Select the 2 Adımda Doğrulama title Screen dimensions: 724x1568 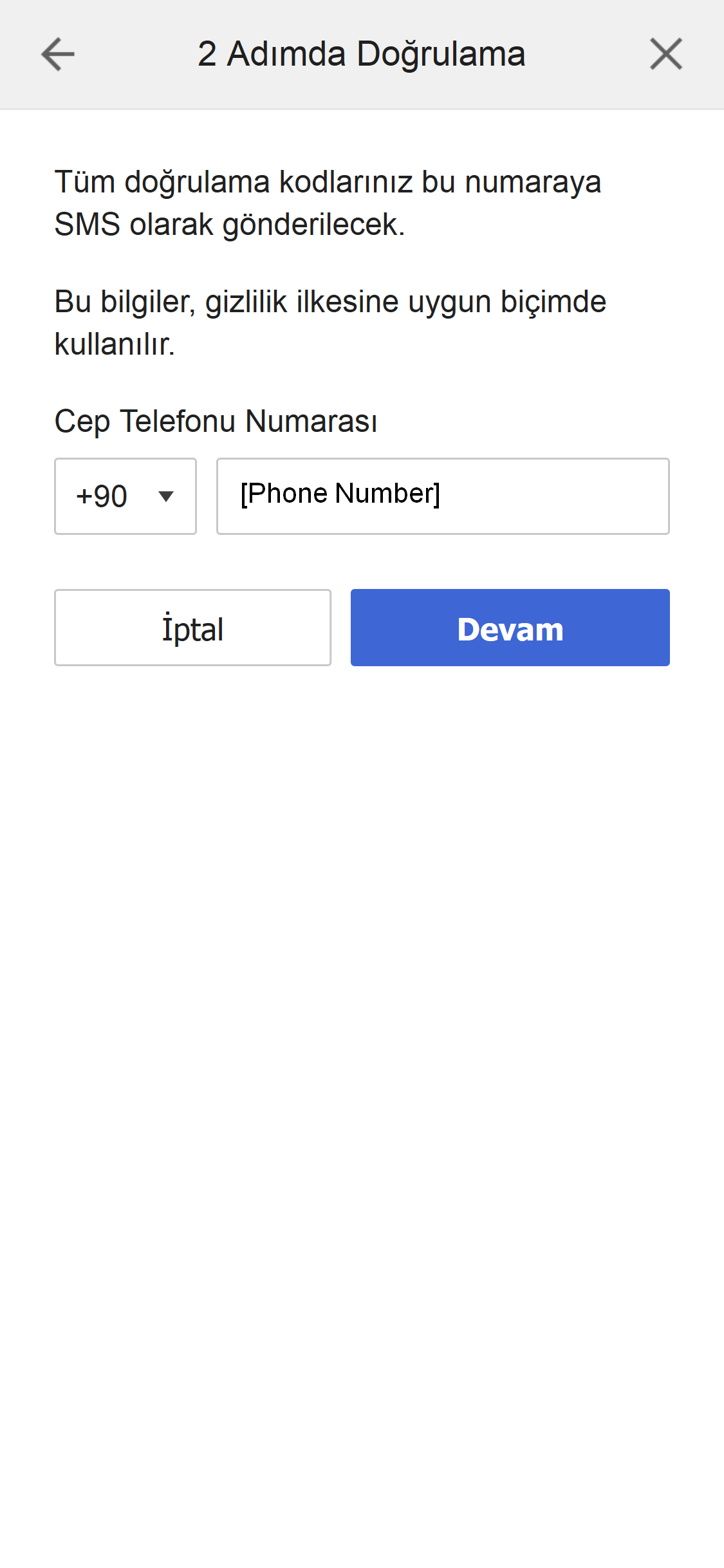[x=362, y=54]
